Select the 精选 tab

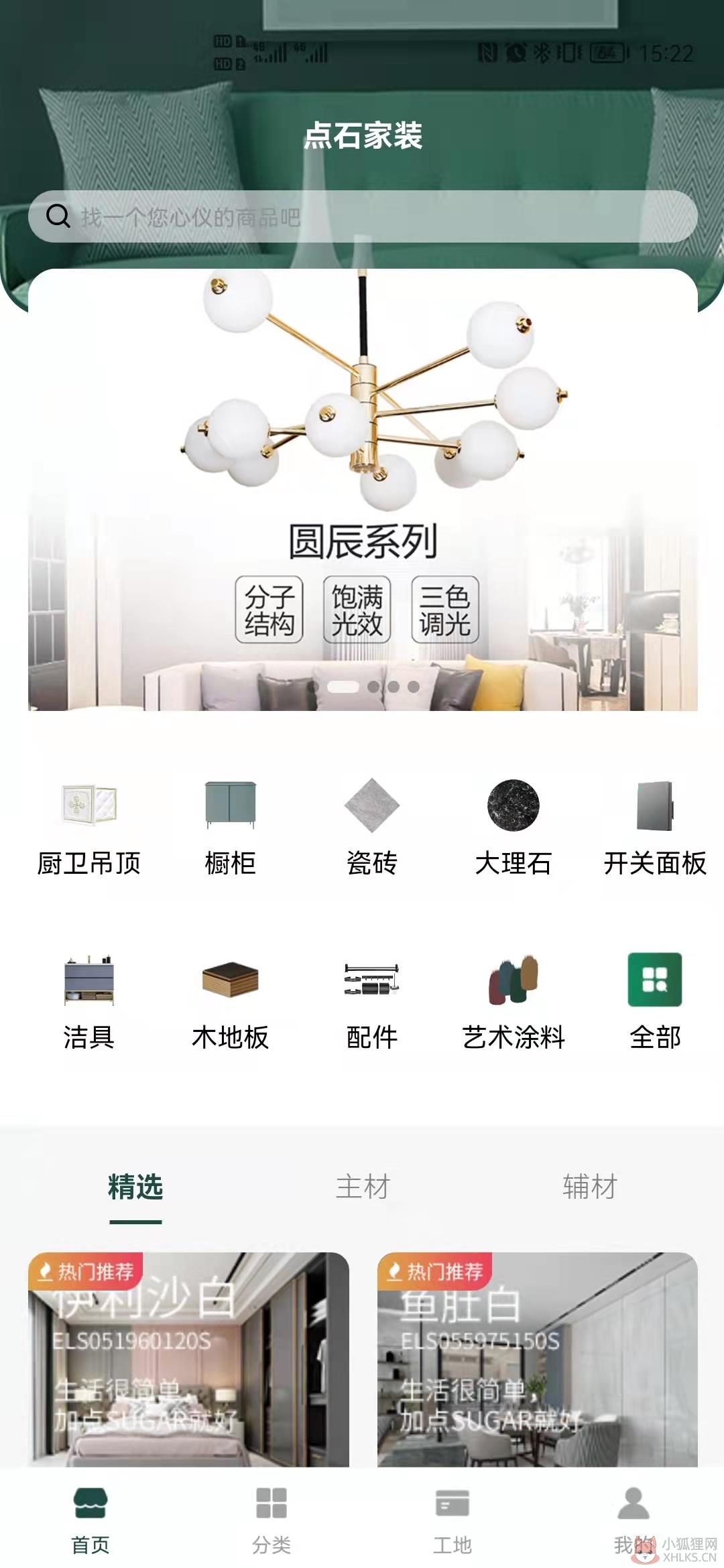point(135,1187)
